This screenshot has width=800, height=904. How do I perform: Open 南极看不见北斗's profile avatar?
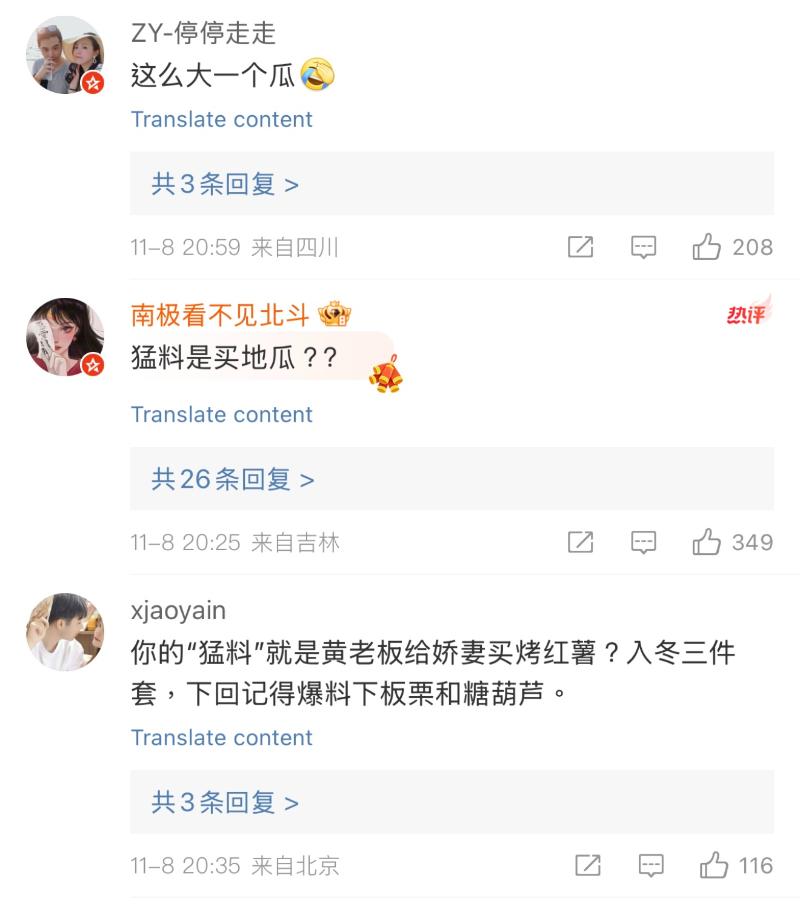[x=65, y=337]
